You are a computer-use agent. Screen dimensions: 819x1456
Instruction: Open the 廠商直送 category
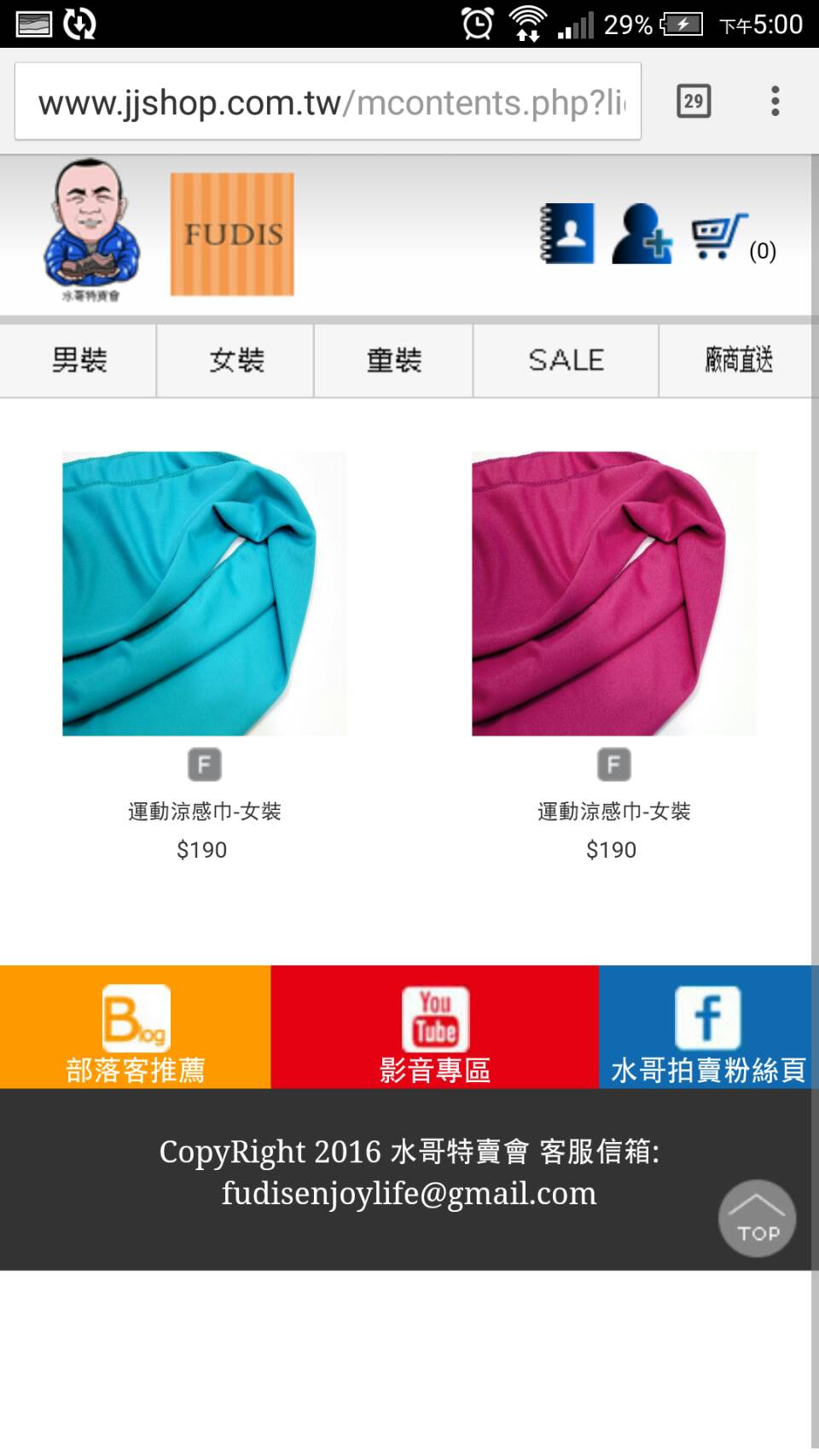[738, 360]
